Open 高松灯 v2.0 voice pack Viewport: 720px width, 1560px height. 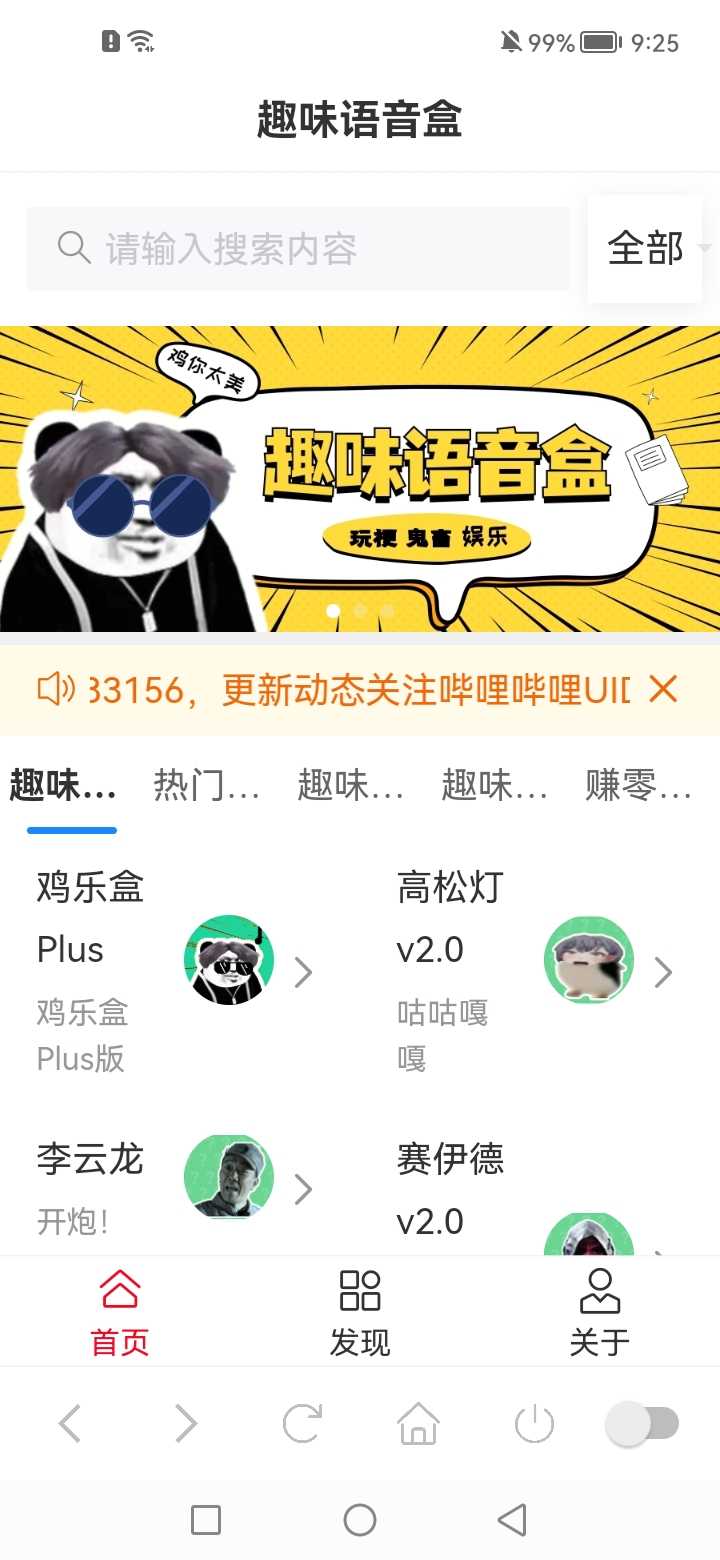pyautogui.click(x=535, y=970)
